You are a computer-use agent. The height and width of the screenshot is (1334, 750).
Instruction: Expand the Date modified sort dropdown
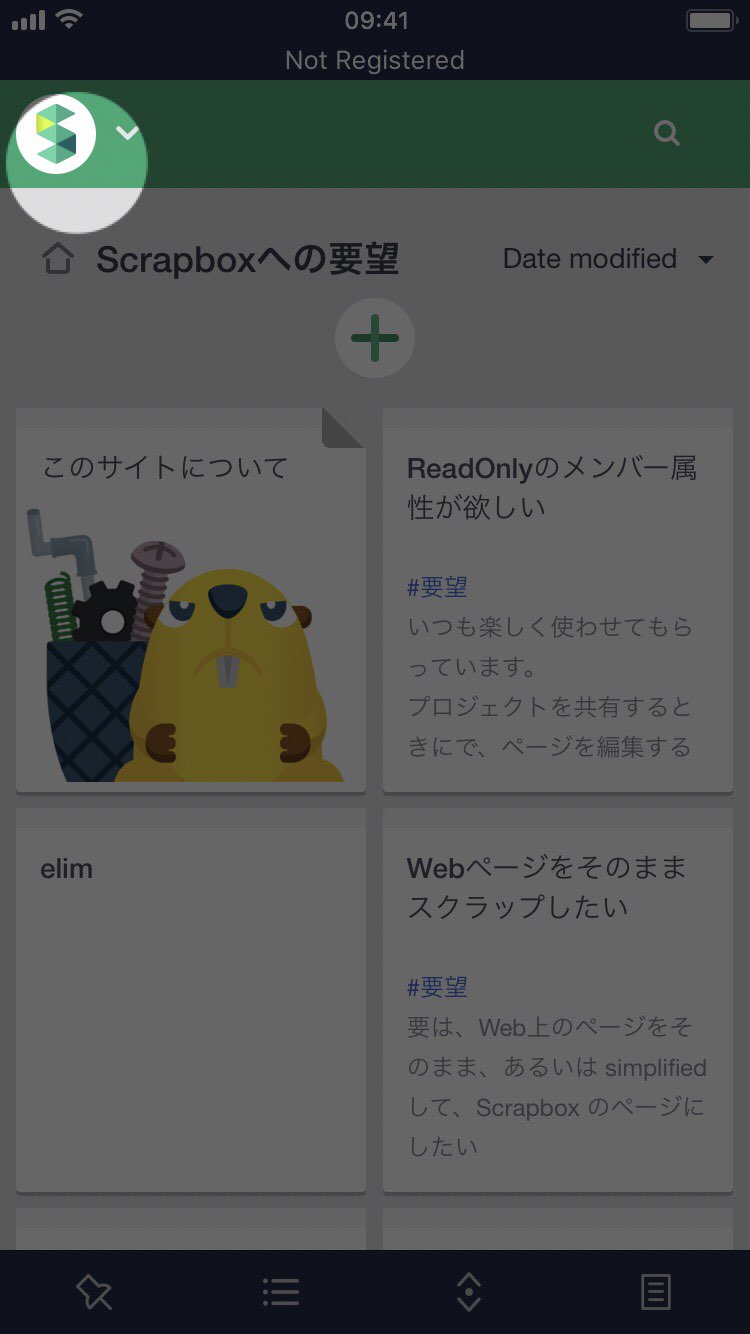(608, 259)
